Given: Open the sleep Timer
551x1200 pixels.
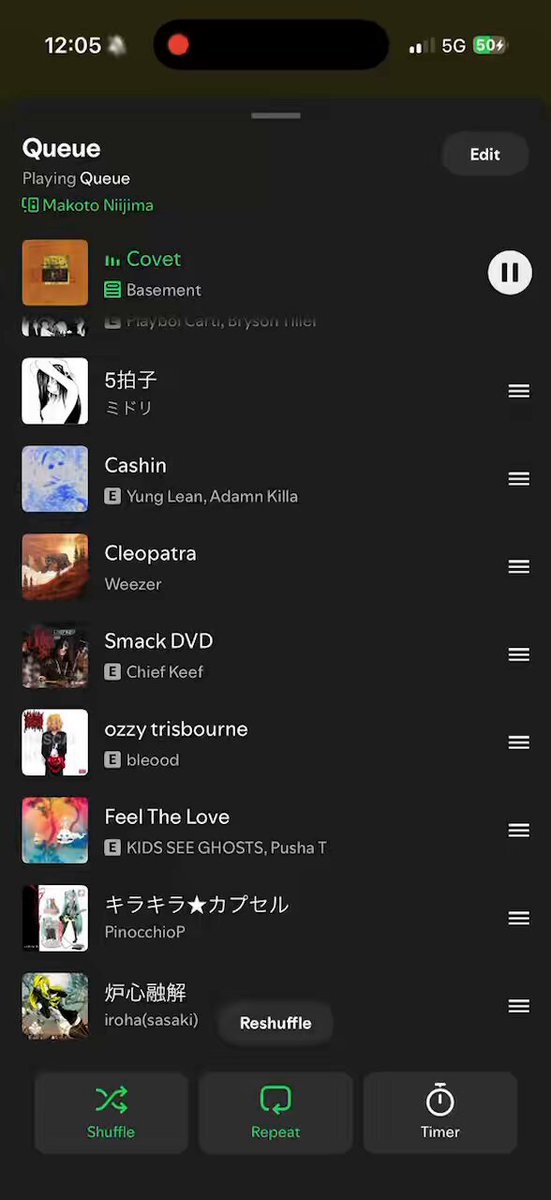Looking at the screenshot, I should click(440, 1113).
